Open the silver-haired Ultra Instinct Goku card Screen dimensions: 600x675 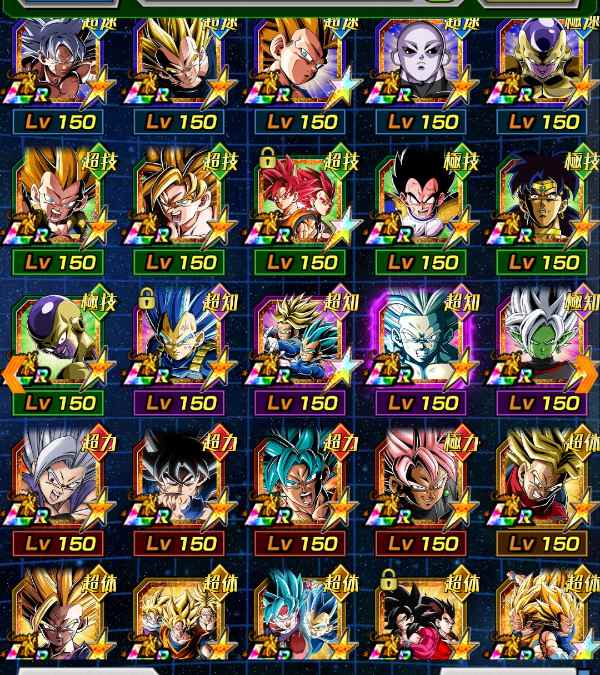pos(60,65)
